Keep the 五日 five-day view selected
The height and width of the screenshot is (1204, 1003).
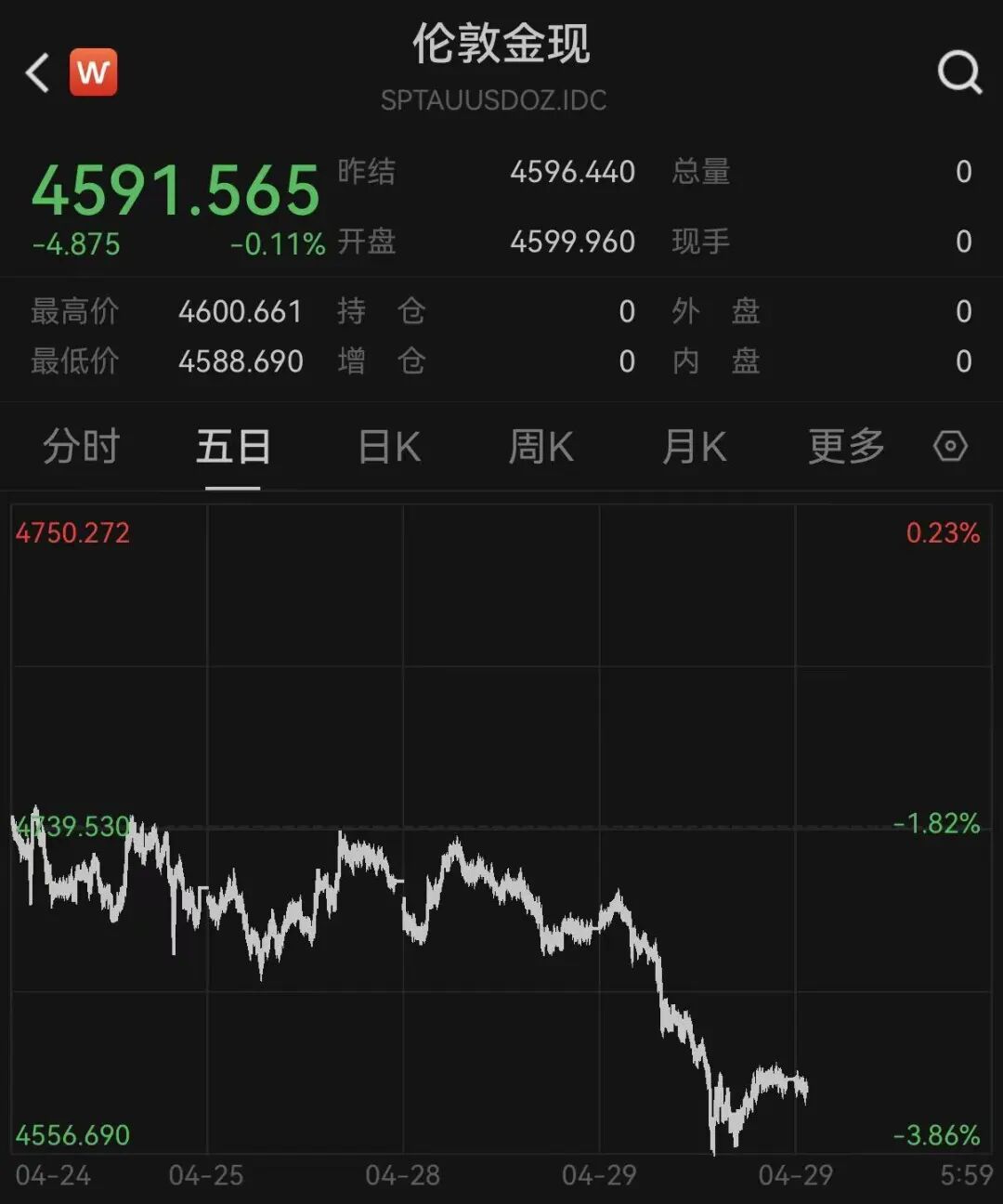[x=232, y=447]
